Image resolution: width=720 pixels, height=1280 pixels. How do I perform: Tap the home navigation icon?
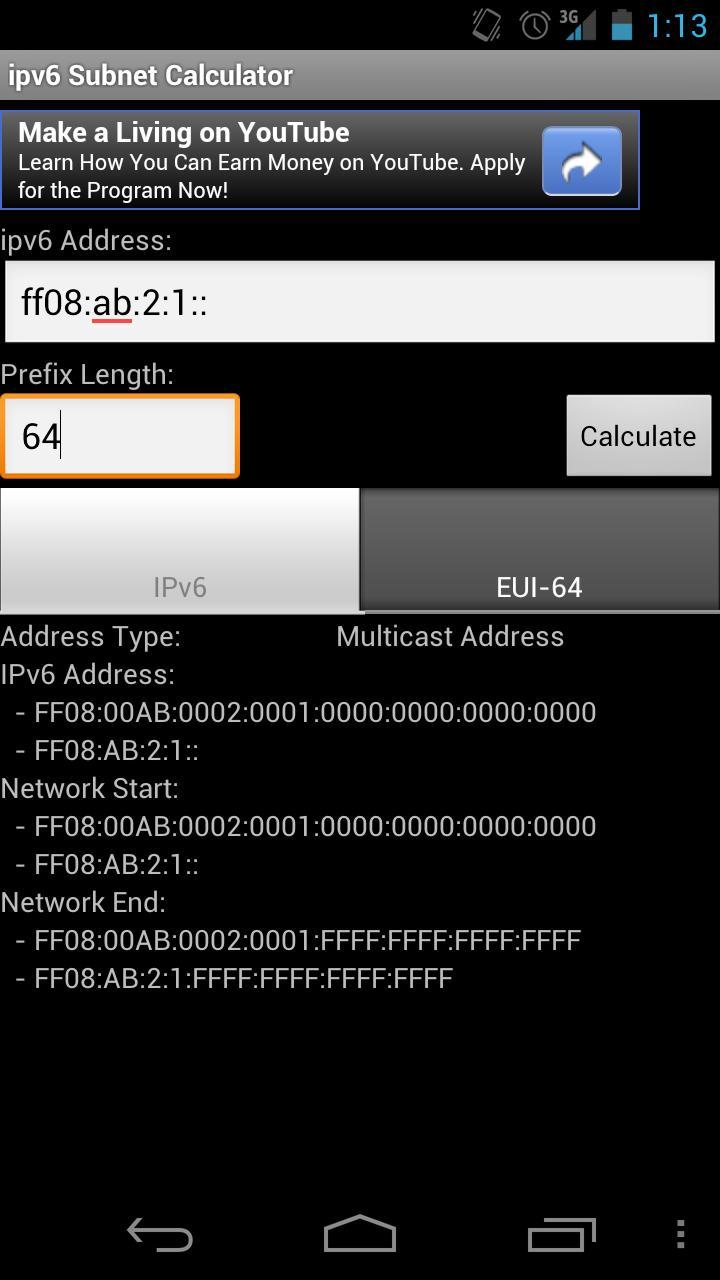click(x=360, y=1234)
